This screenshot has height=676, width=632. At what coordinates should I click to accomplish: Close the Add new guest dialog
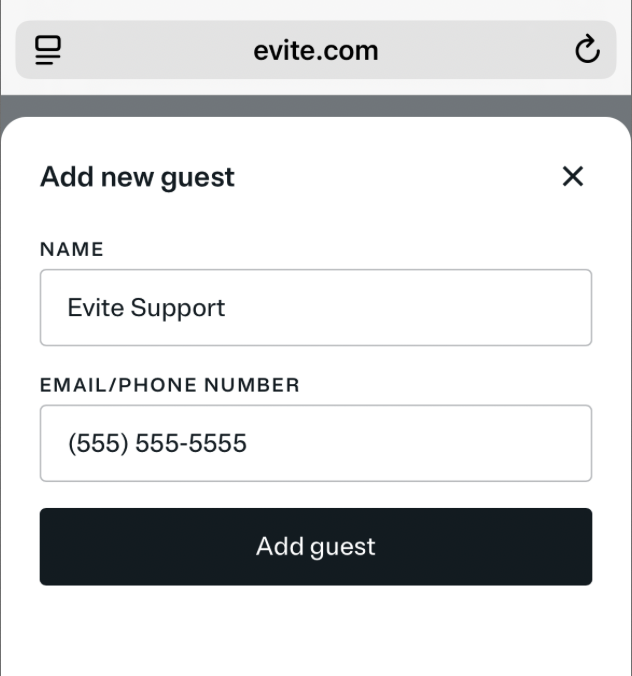[x=572, y=177]
